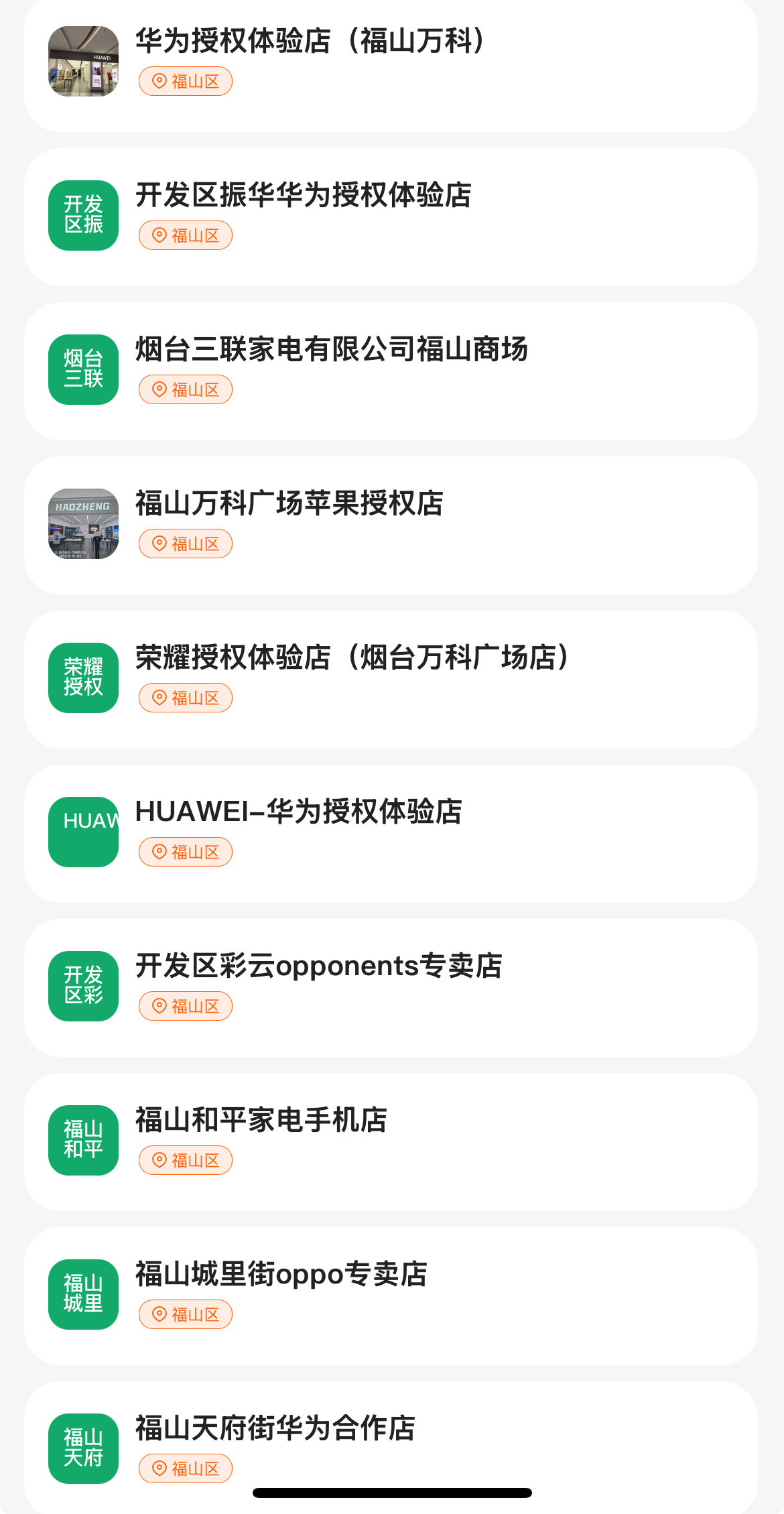This screenshot has width=784, height=1514.
Task: Select 福山天府街华为合作店
Action: (x=275, y=1429)
